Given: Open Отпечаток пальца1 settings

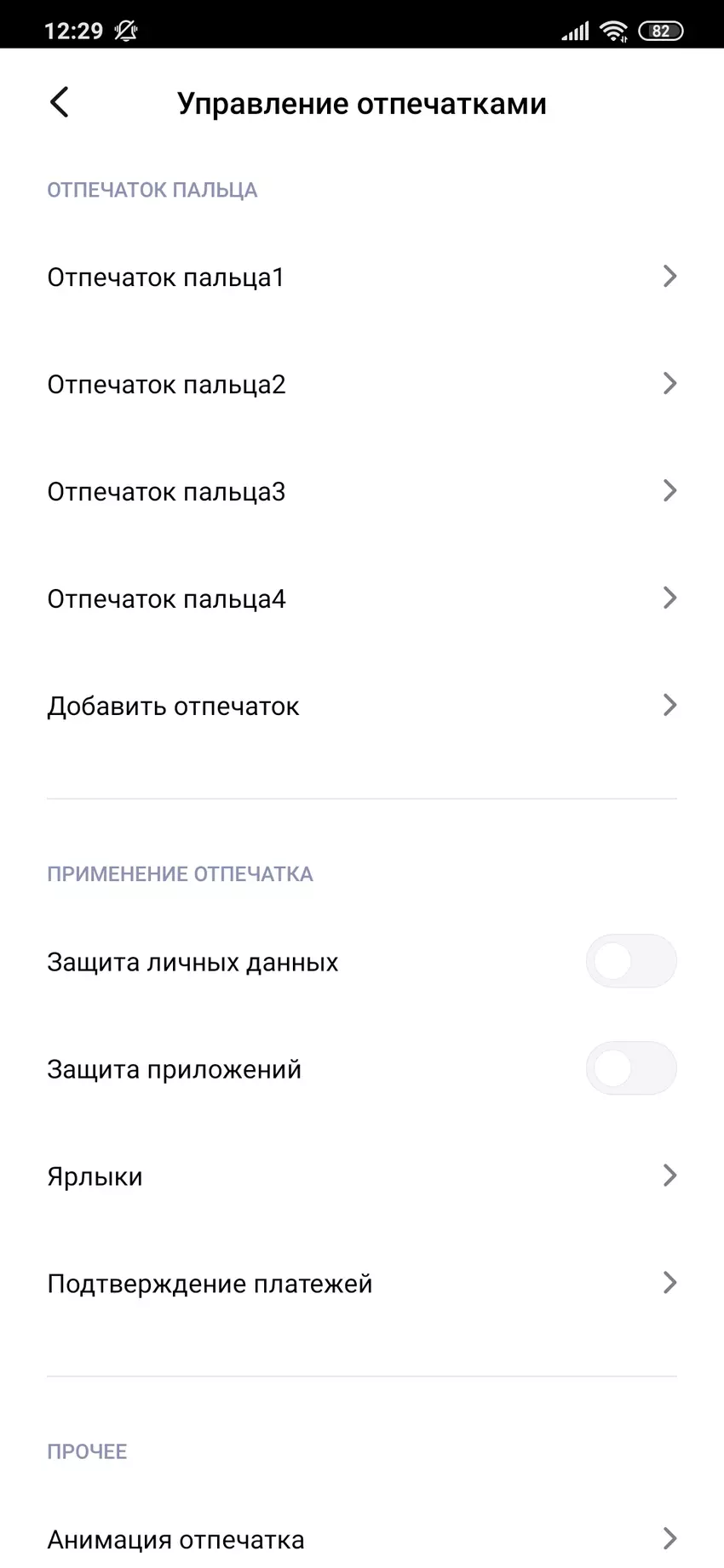Looking at the screenshot, I should point(361,278).
